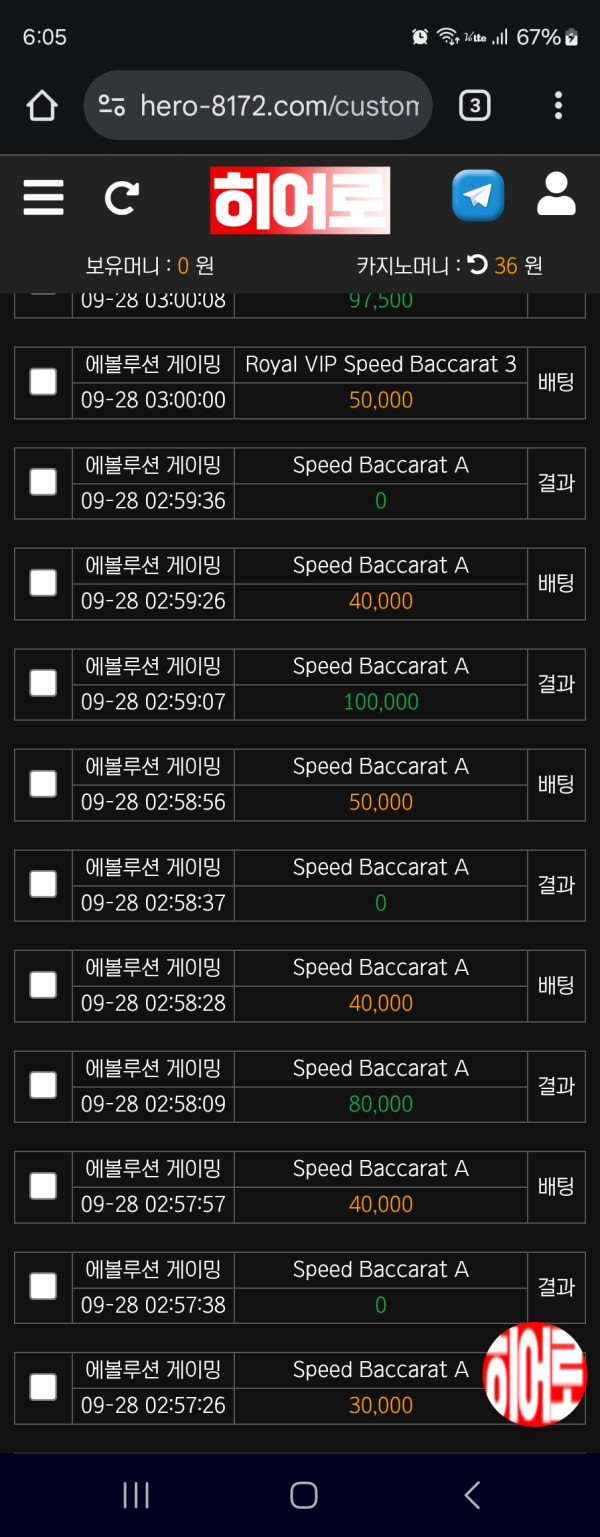Open the hamburger menu

tap(43, 198)
